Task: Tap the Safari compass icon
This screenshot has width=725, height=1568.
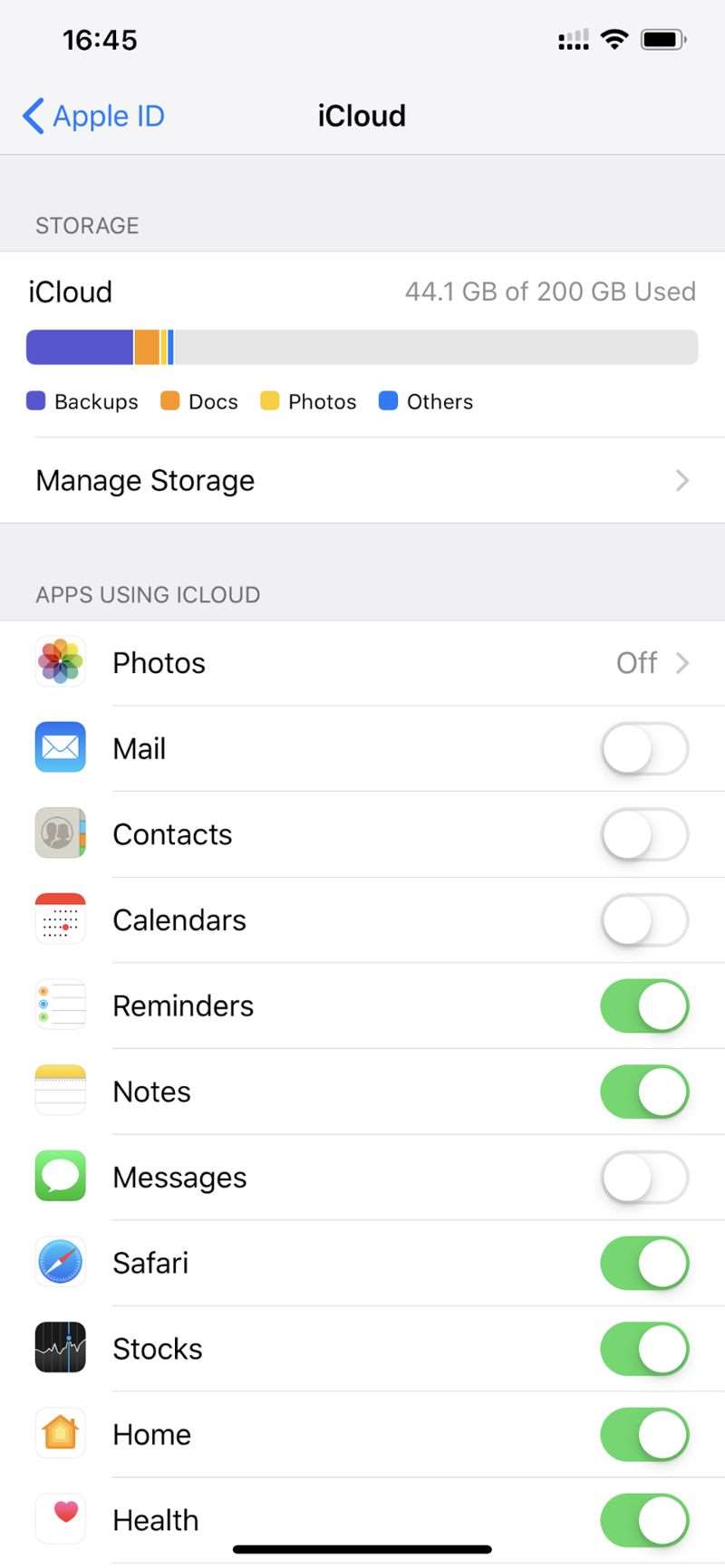Action: point(59,1261)
